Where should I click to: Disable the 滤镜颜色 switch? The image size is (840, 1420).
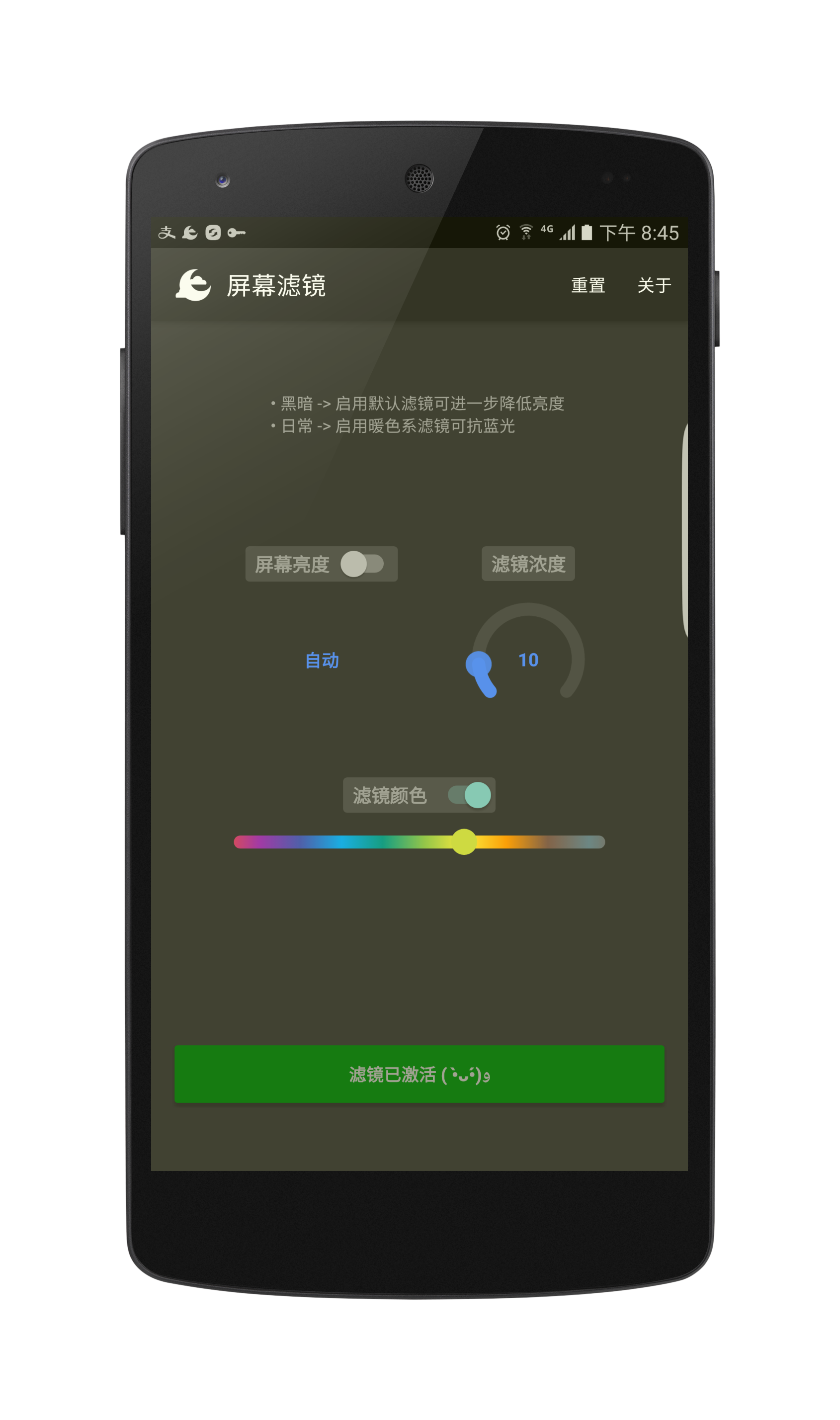(x=469, y=795)
